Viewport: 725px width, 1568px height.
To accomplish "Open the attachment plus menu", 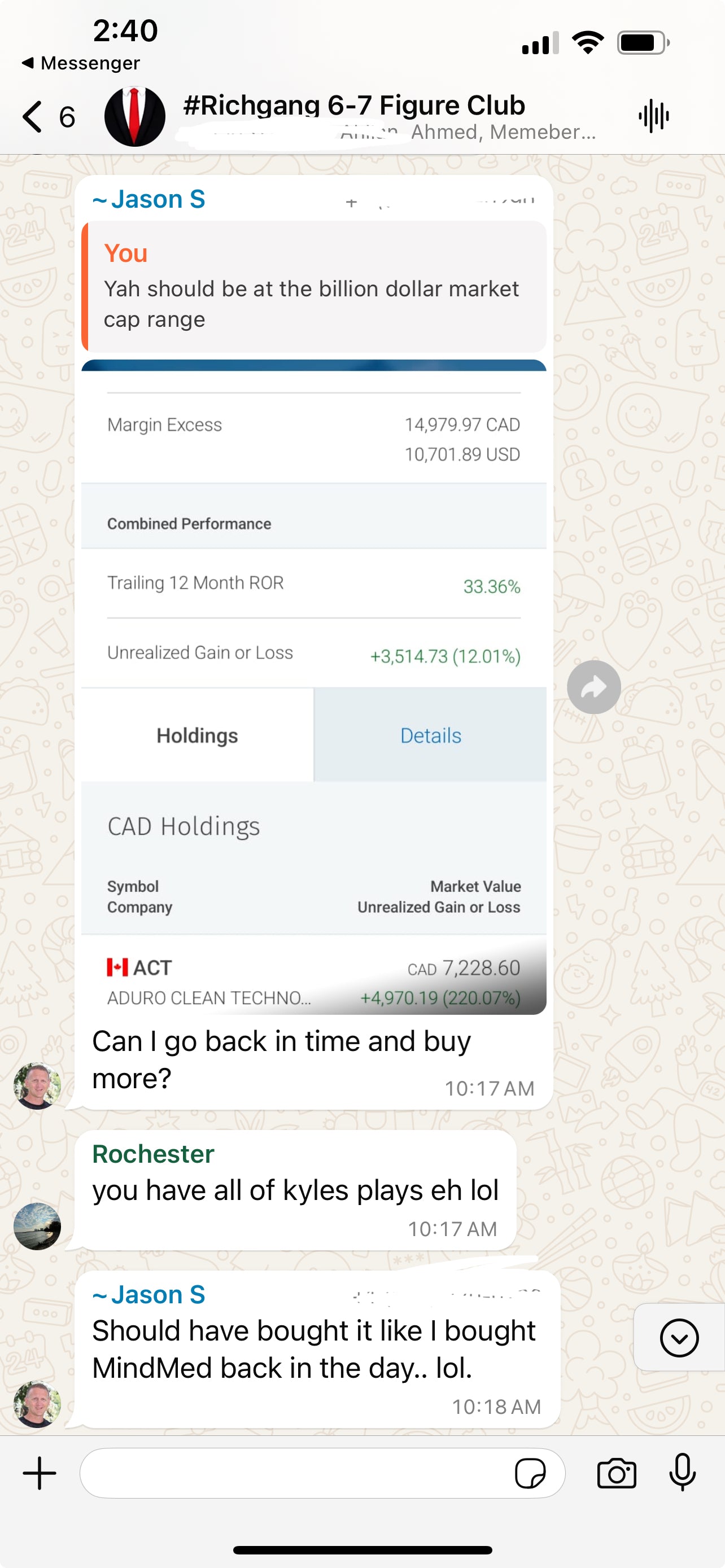I will (x=40, y=1473).
